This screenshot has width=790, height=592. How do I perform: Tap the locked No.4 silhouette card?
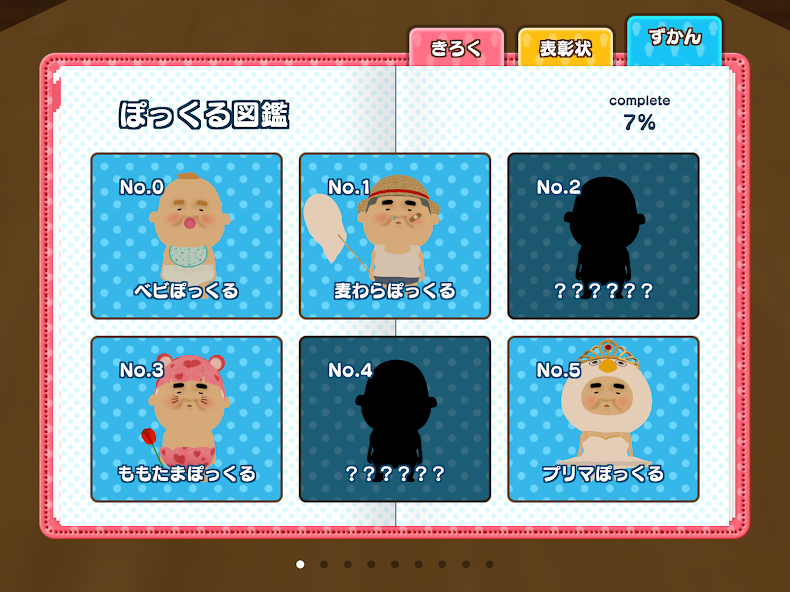[395, 419]
